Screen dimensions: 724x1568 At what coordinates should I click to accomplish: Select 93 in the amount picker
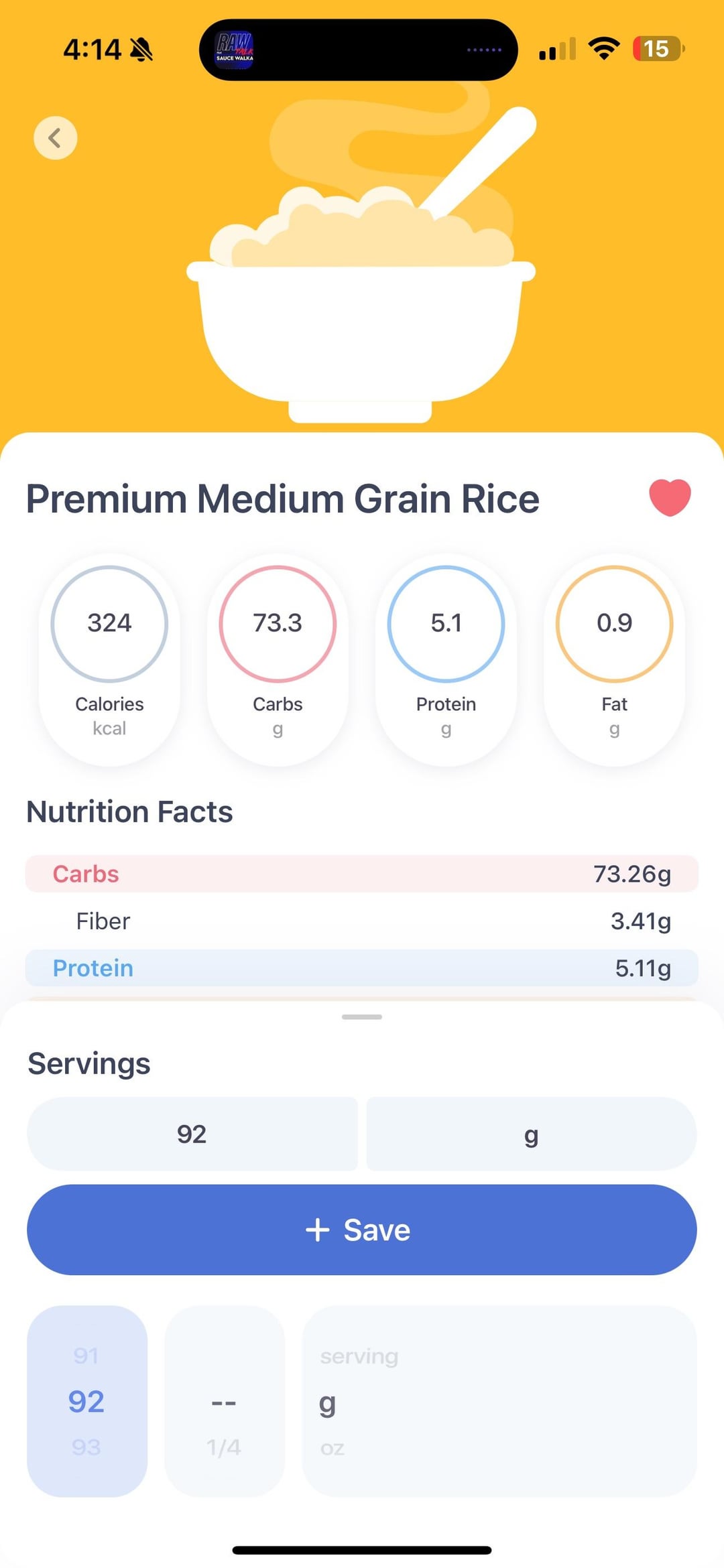tap(86, 1447)
